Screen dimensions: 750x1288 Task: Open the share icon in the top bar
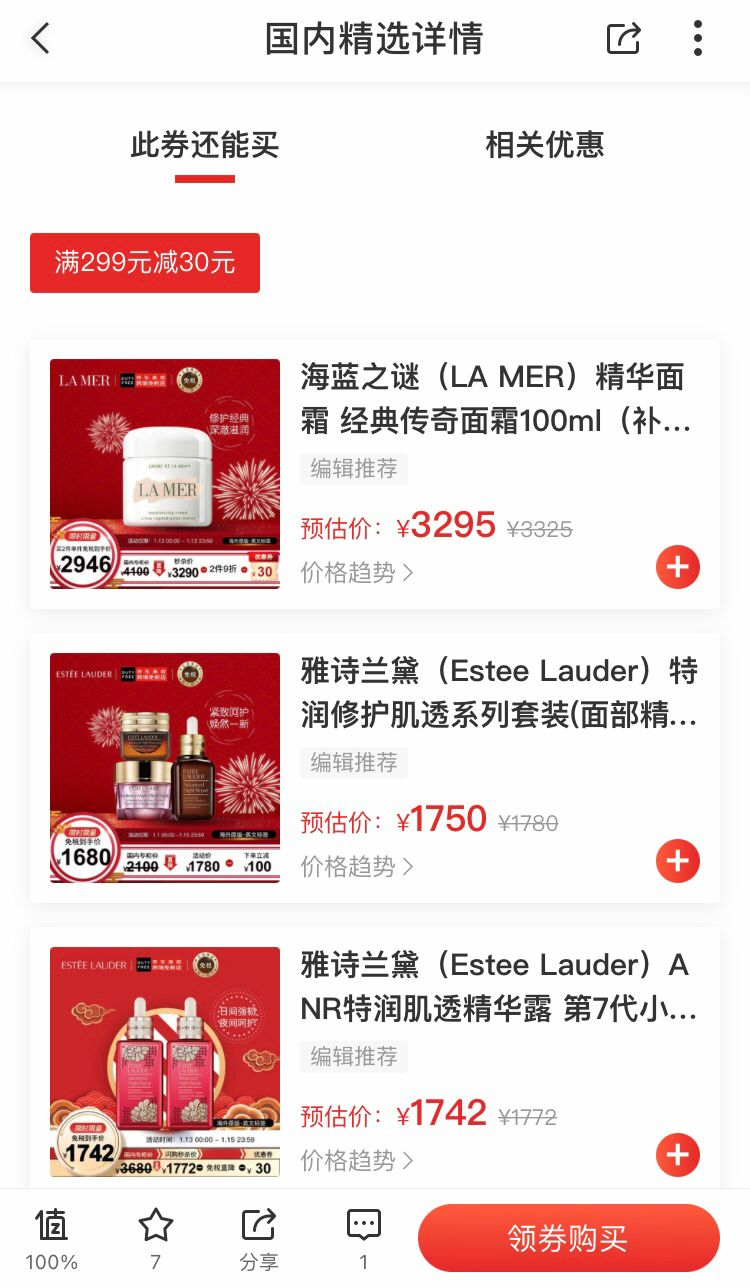[624, 38]
